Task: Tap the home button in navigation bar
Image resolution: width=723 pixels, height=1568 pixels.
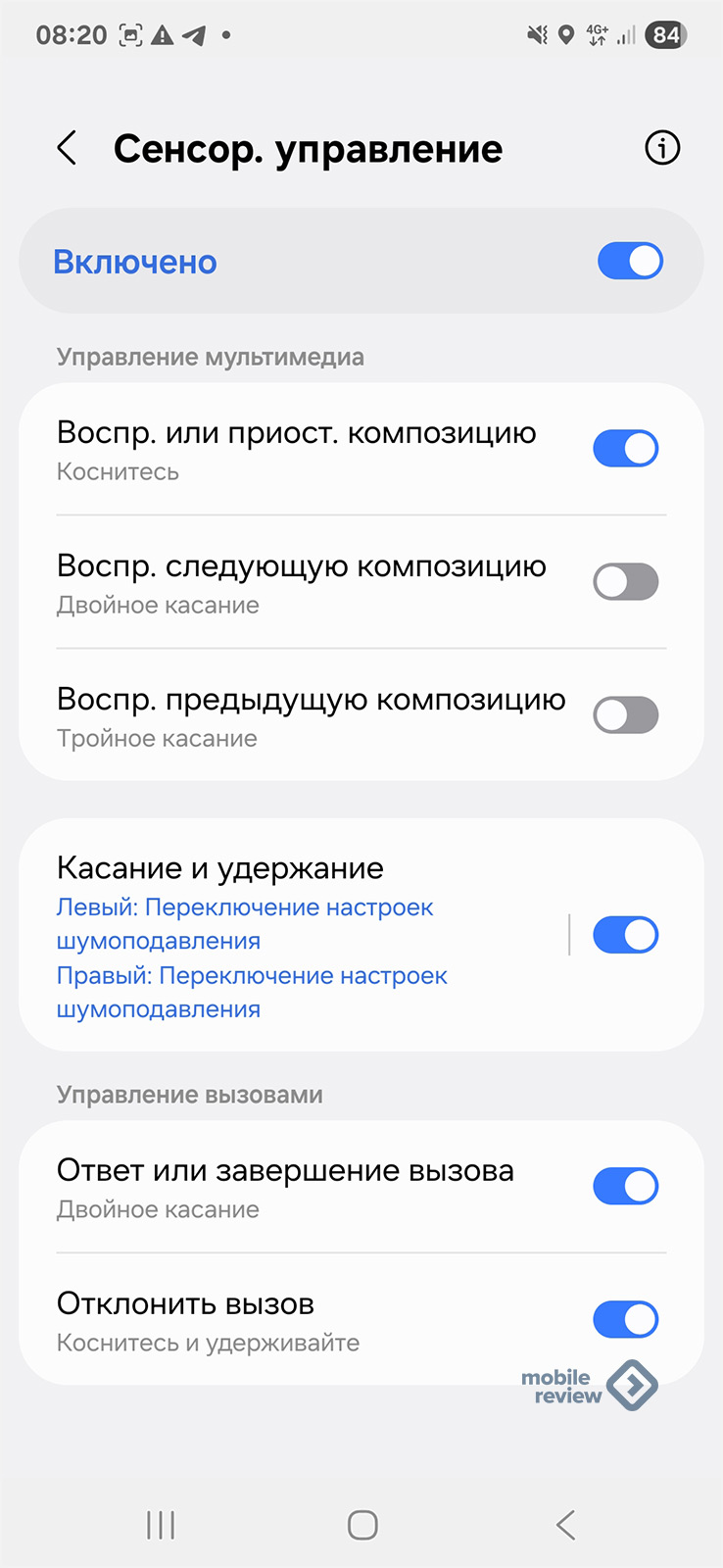Action: pyautogui.click(x=362, y=1525)
